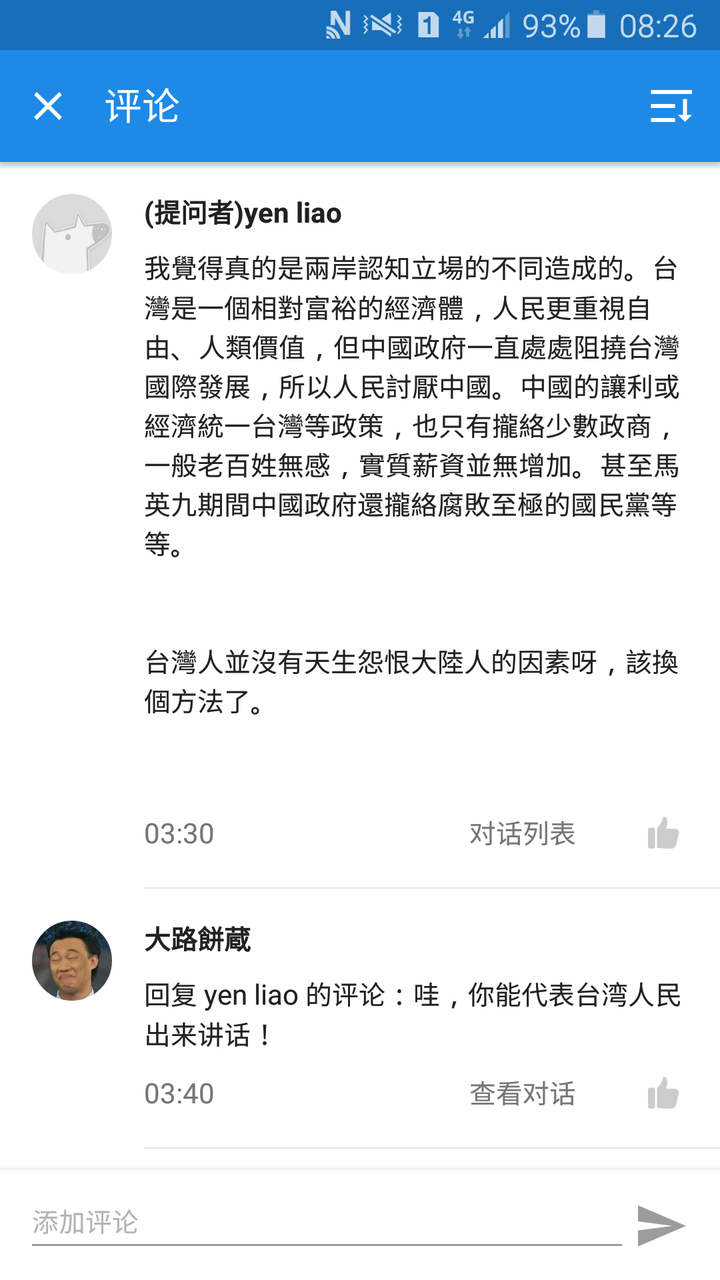The height and width of the screenshot is (1280, 720).
Task: Open the 对话列表 conversation list
Action: click(524, 833)
